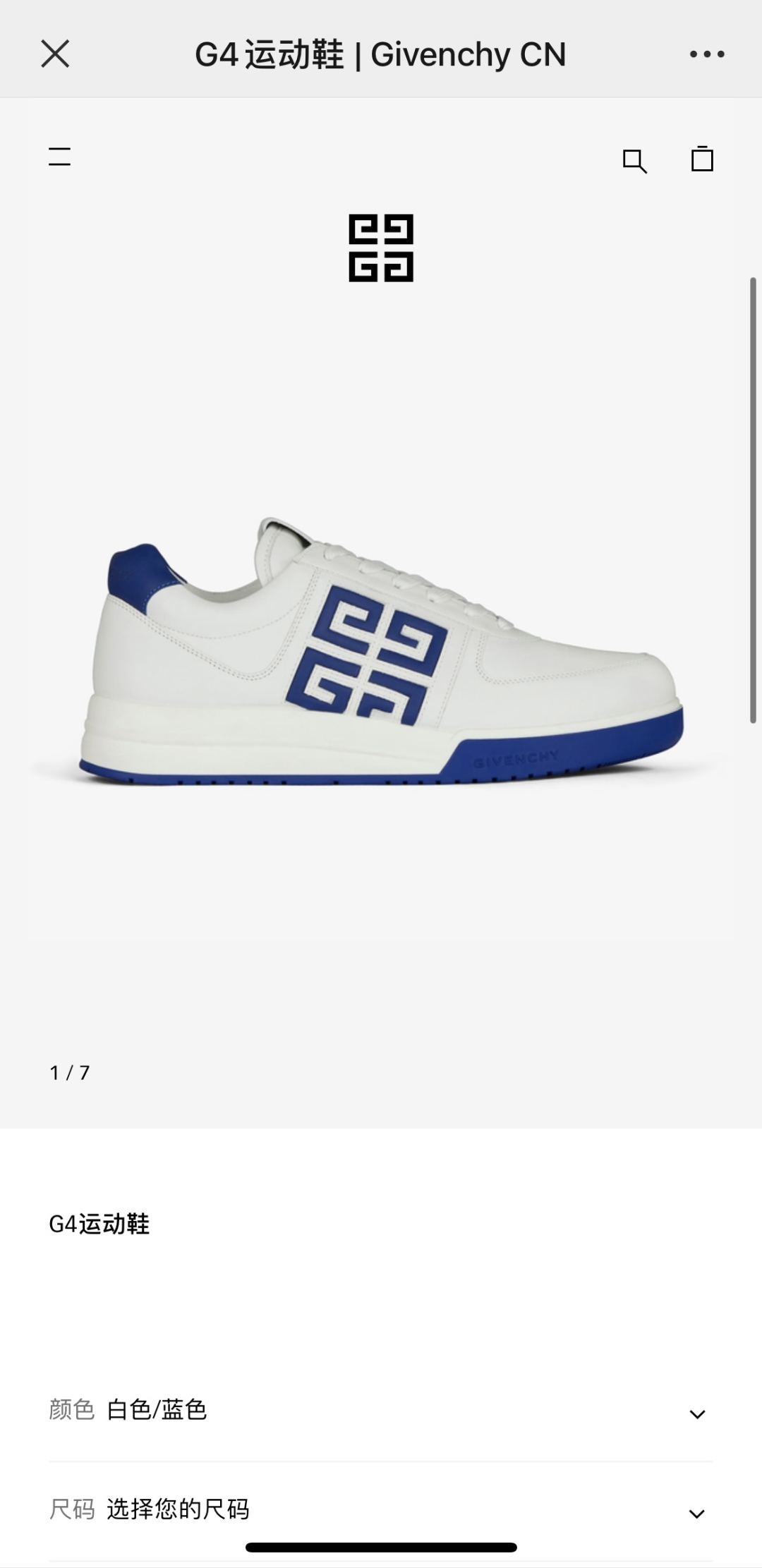
Task: Open the site hamburger menu
Action: point(60,157)
